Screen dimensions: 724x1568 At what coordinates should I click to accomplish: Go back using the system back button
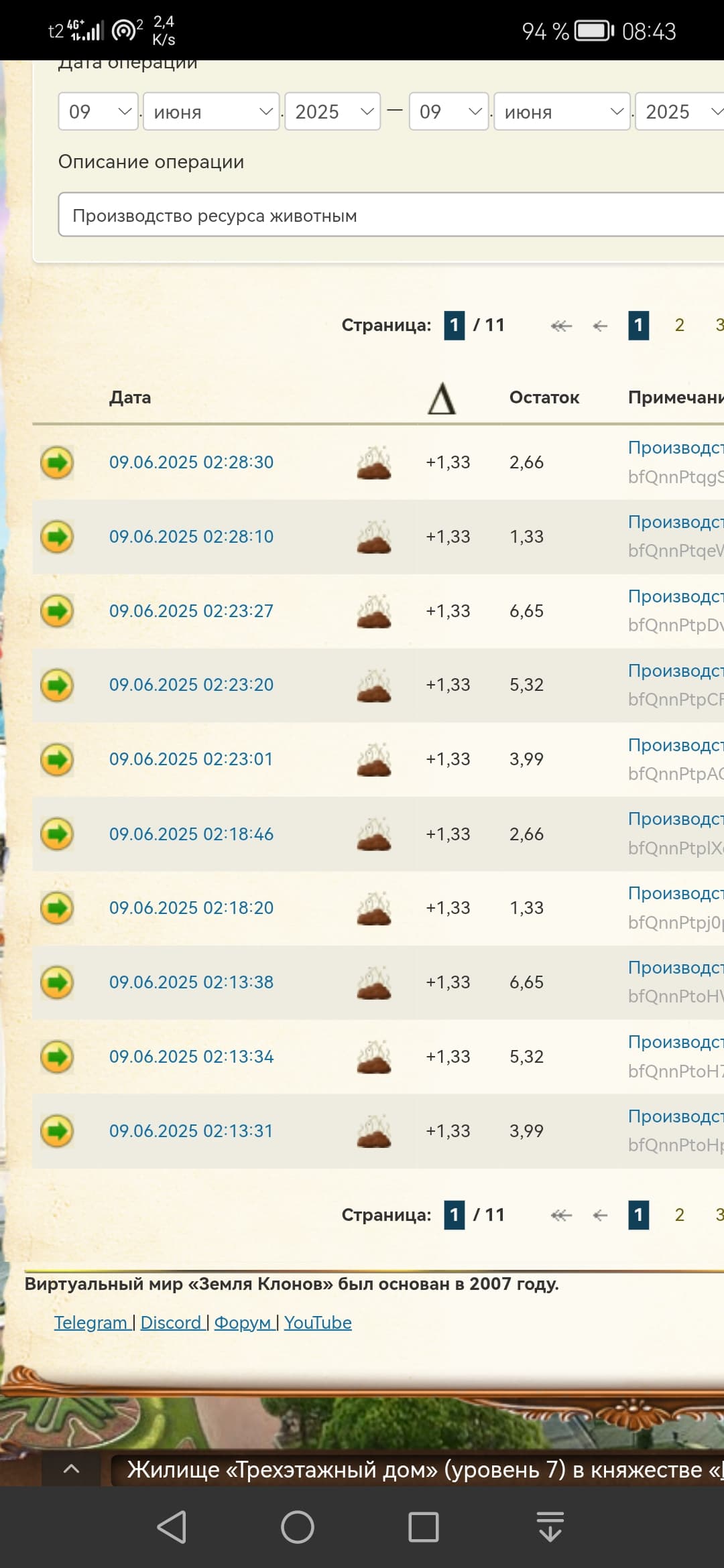(x=172, y=1527)
